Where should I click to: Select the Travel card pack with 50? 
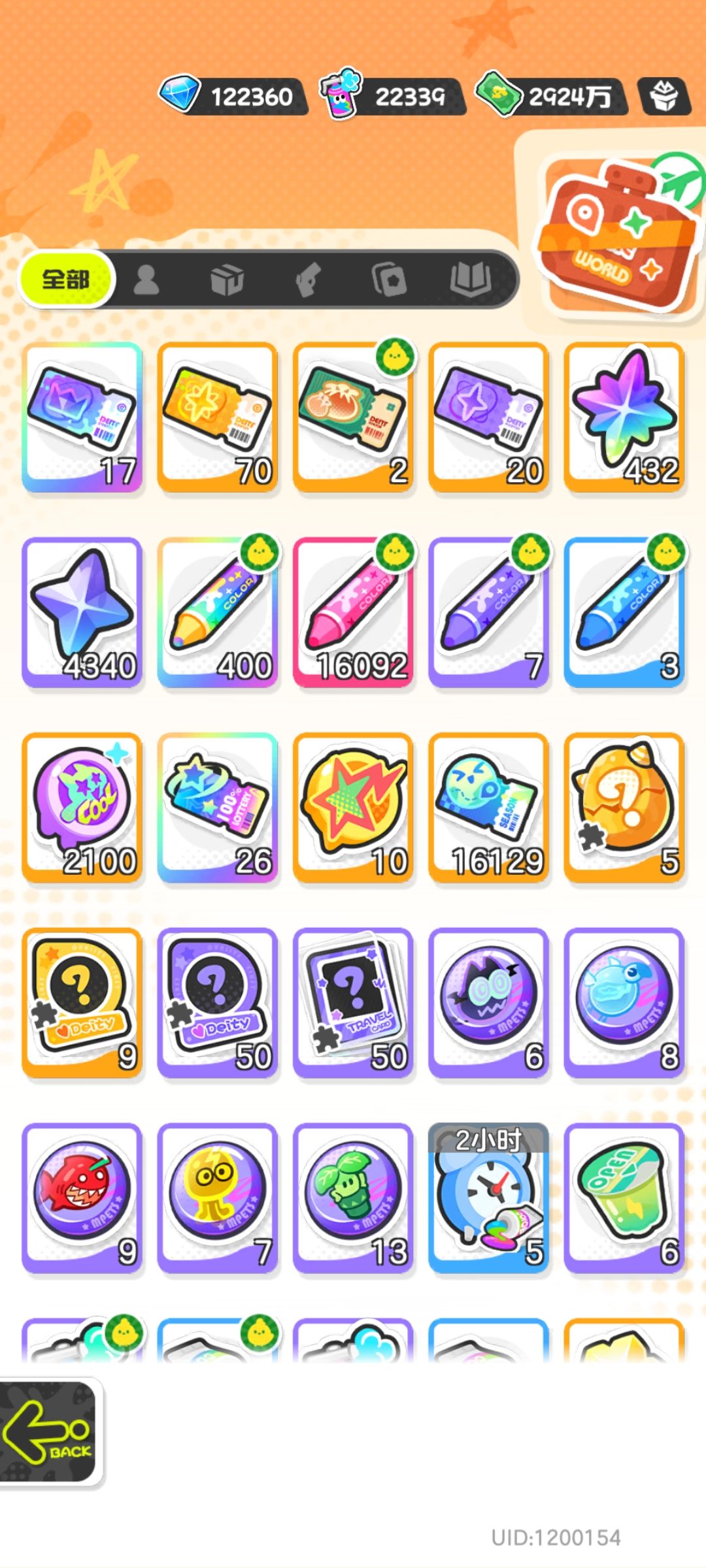coord(353,1003)
